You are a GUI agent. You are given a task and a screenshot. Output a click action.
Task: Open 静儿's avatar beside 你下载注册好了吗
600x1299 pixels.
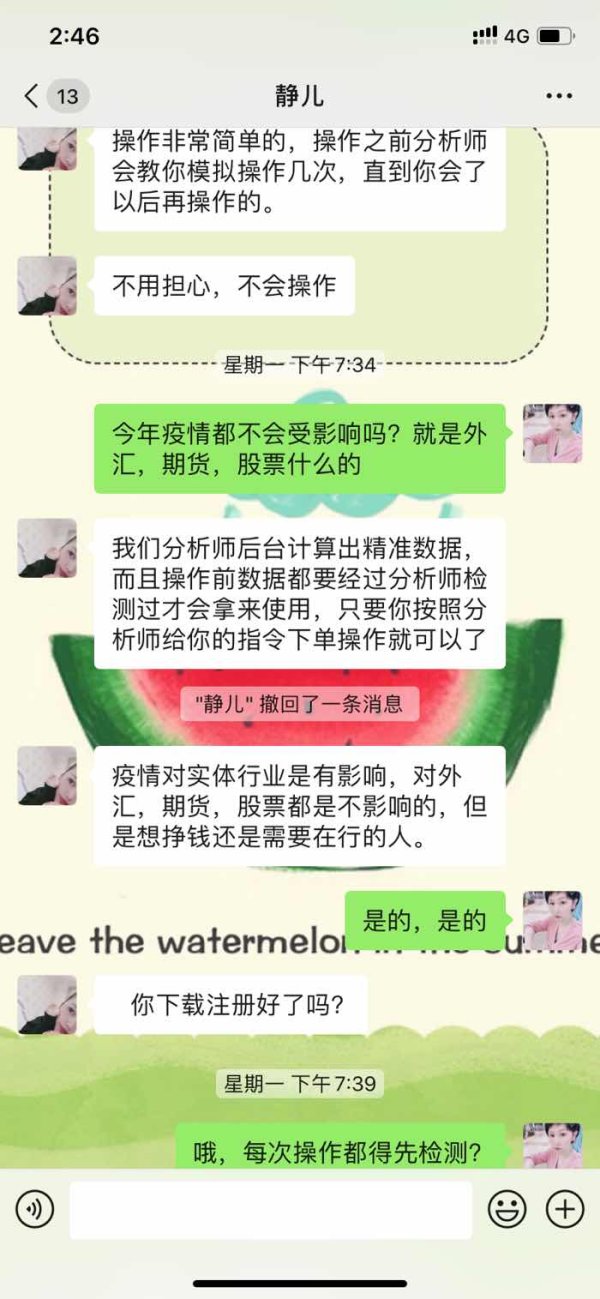click(47, 1005)
